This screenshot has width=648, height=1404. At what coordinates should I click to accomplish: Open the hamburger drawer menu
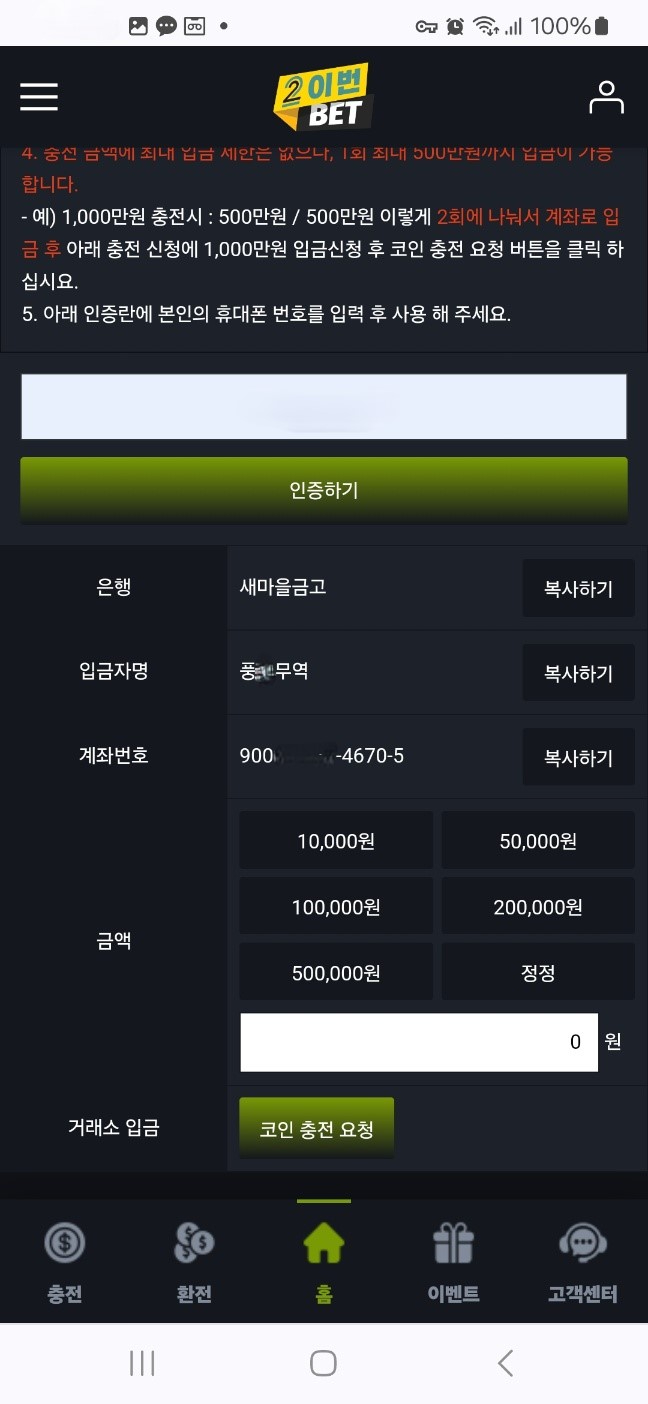click(39, 97)
